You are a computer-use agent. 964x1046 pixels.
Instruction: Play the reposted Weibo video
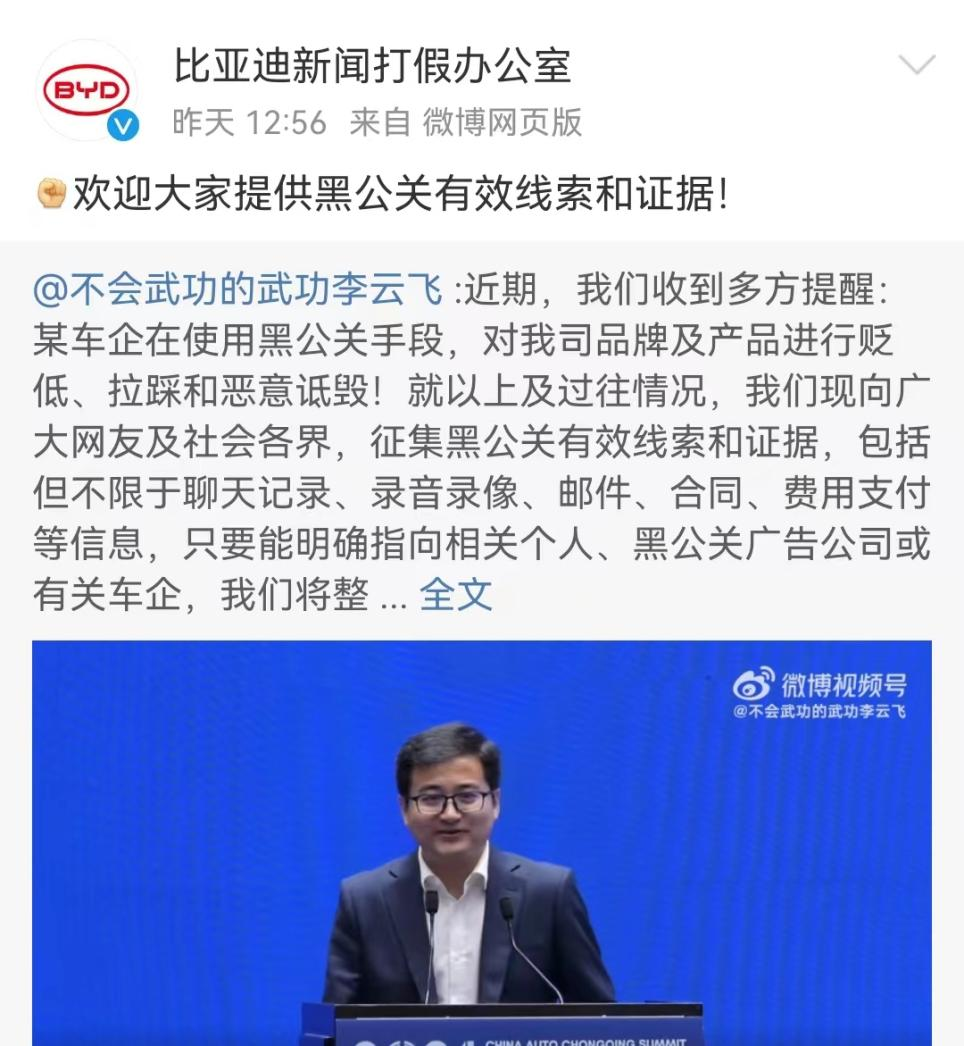pos(481,842)
